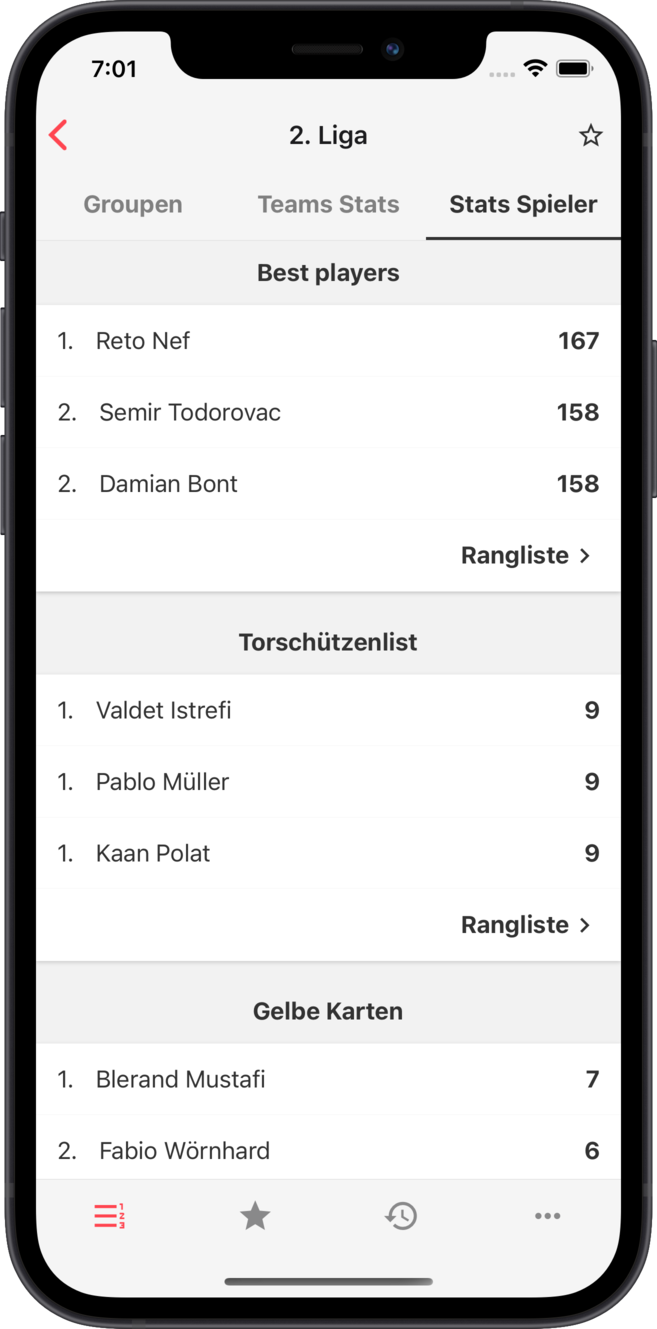View Fabio Wörnhard's yellow card entry
The width and height of the screenshot is (657, 1329).
click(x=328, y=1150)
